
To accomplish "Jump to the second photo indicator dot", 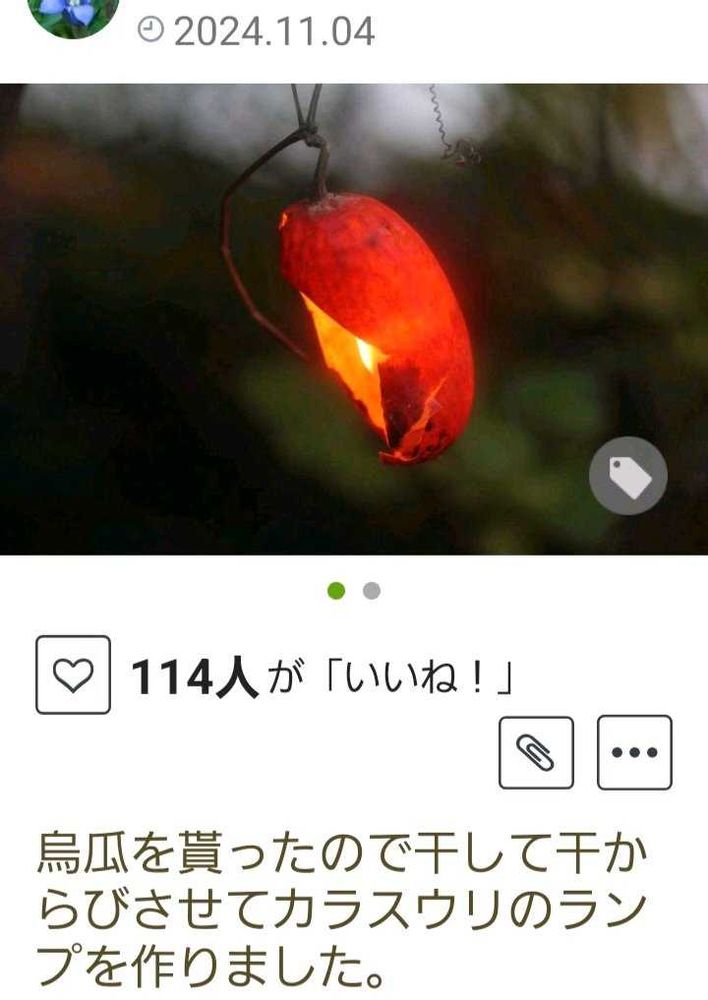I will pyautogui.click(x=371, y=591).
